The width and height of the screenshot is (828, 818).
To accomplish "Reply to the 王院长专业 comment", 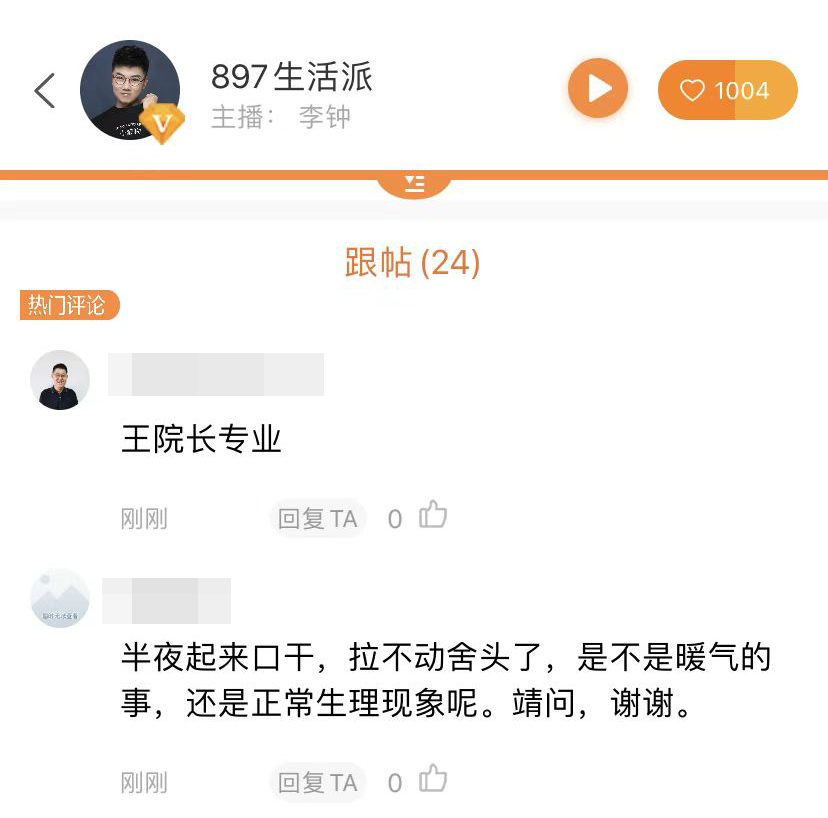I will pos(317,518).
